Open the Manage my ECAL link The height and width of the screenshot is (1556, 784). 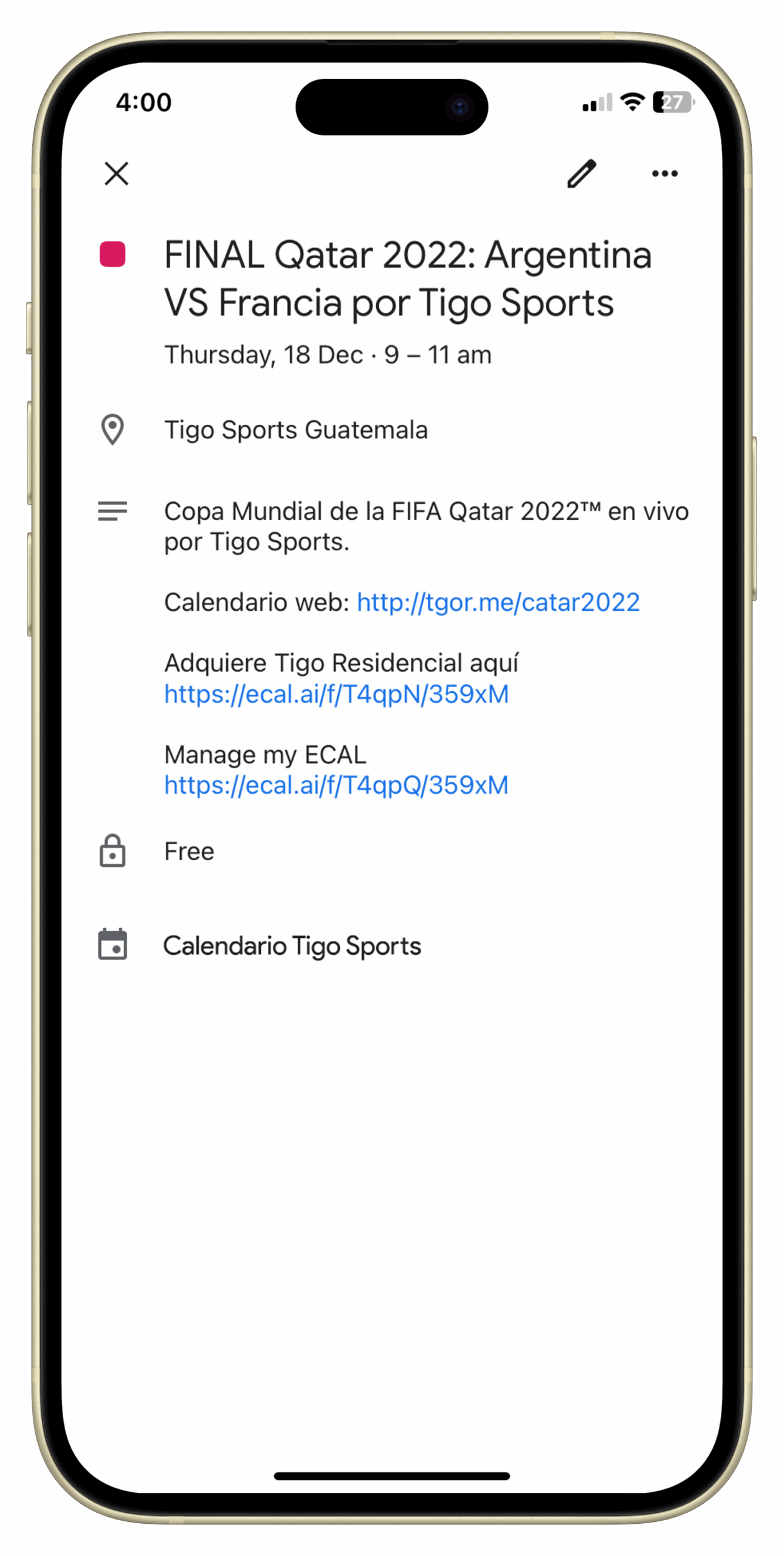pyautogui.click(x=336, y=785)
